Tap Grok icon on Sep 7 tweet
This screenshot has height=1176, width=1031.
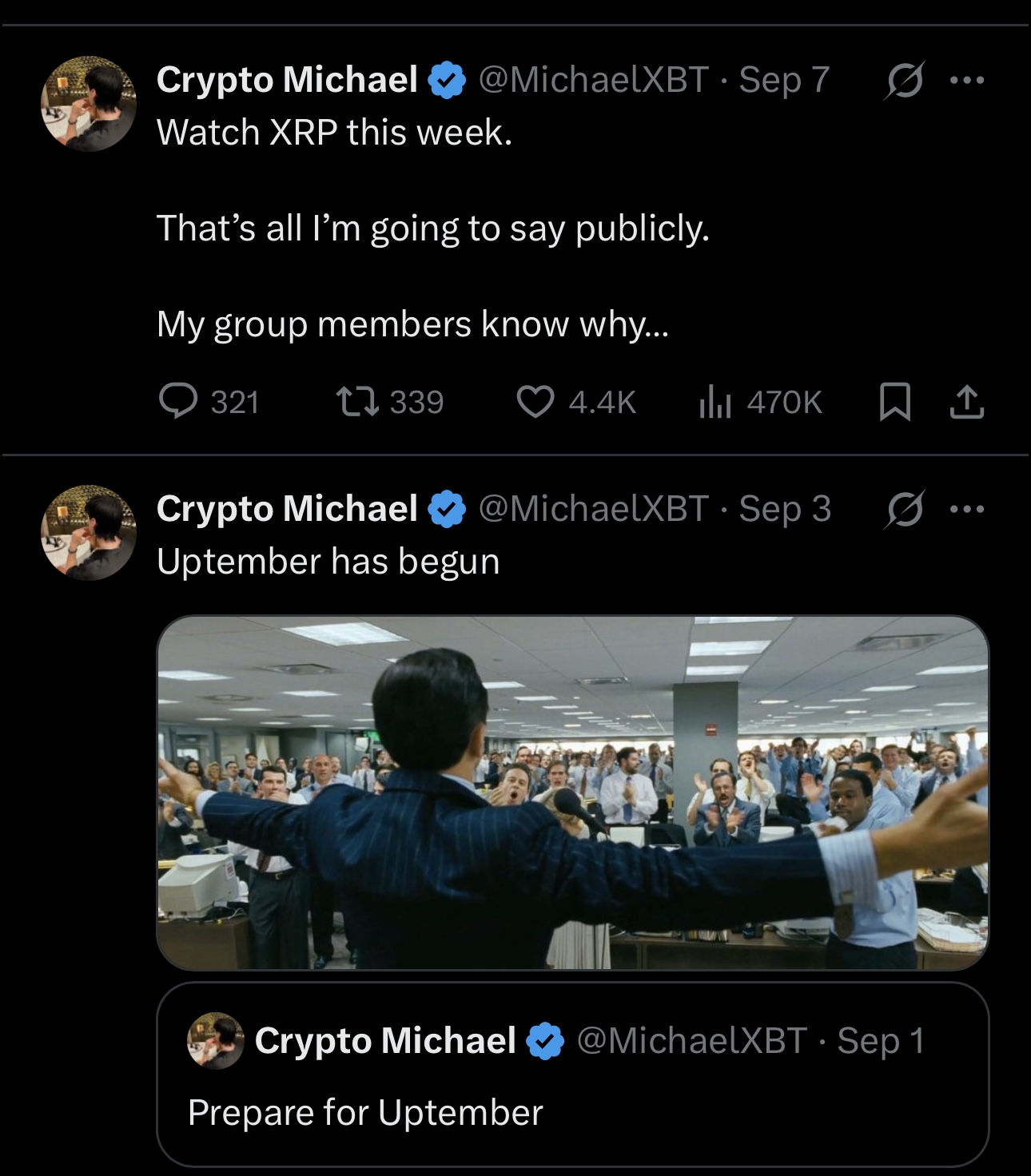click(904, 80)
